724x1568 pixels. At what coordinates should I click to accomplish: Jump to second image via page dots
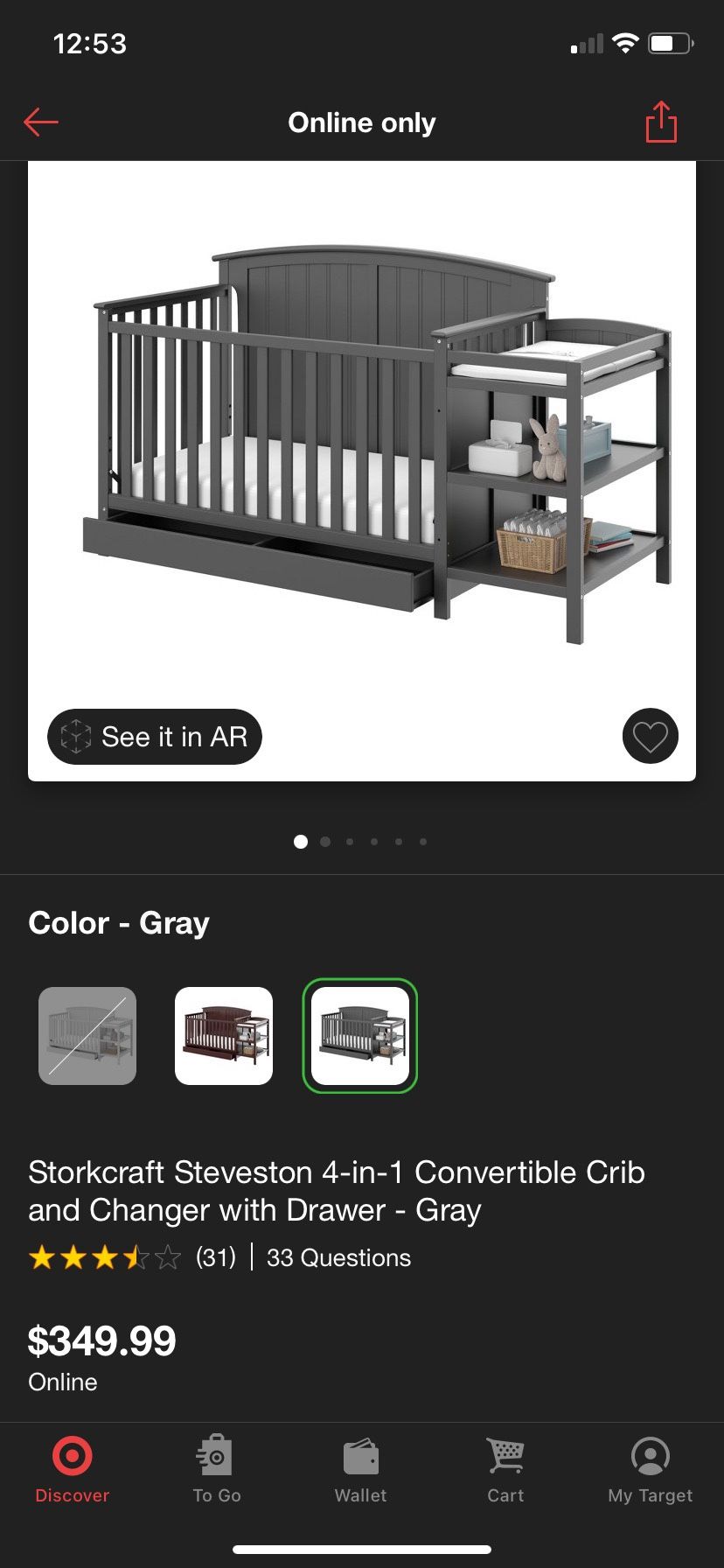(325, 842)
